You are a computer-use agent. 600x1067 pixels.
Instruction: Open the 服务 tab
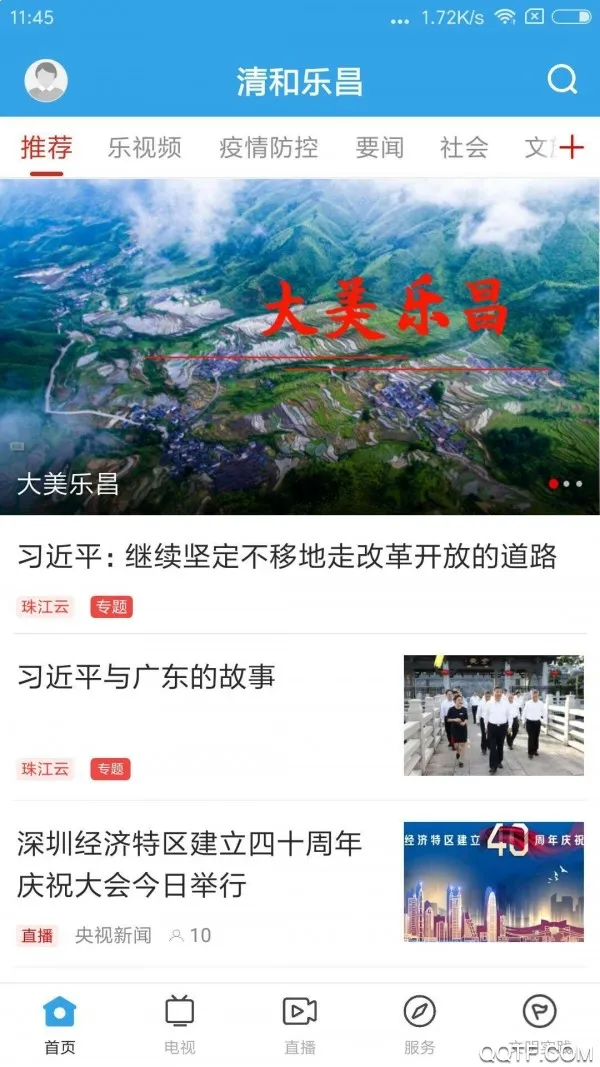tap(420, 1025)
